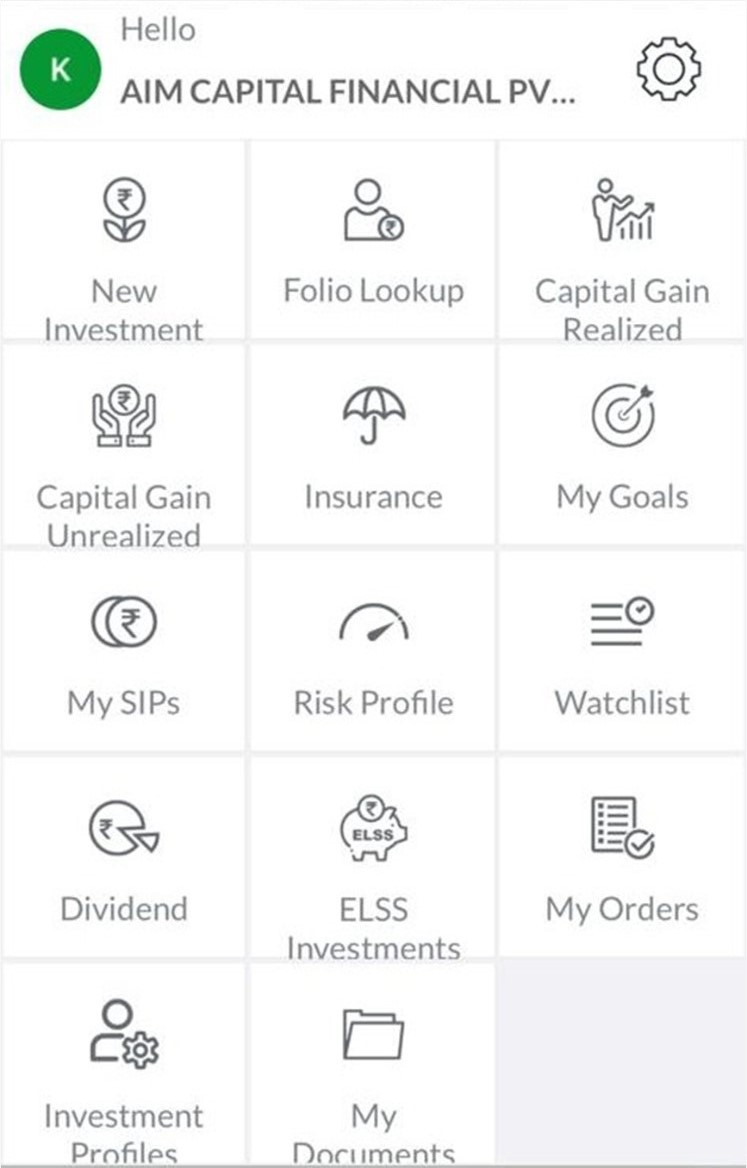Image resolution: width=747 pixels, height=1168 pixels.
Task: Open Investment Profiles
Action: [124, 1064]
